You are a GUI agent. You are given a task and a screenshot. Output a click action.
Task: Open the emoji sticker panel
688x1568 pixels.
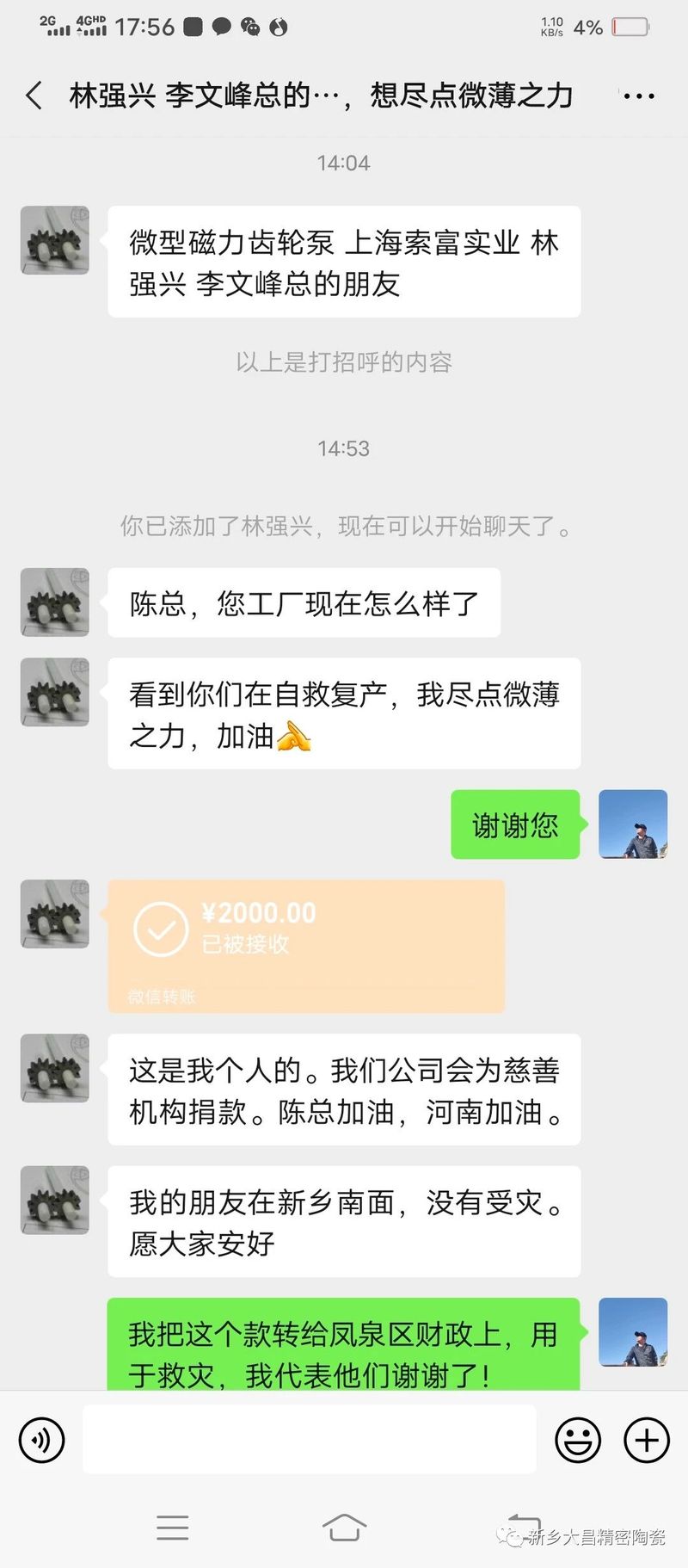577,1439
